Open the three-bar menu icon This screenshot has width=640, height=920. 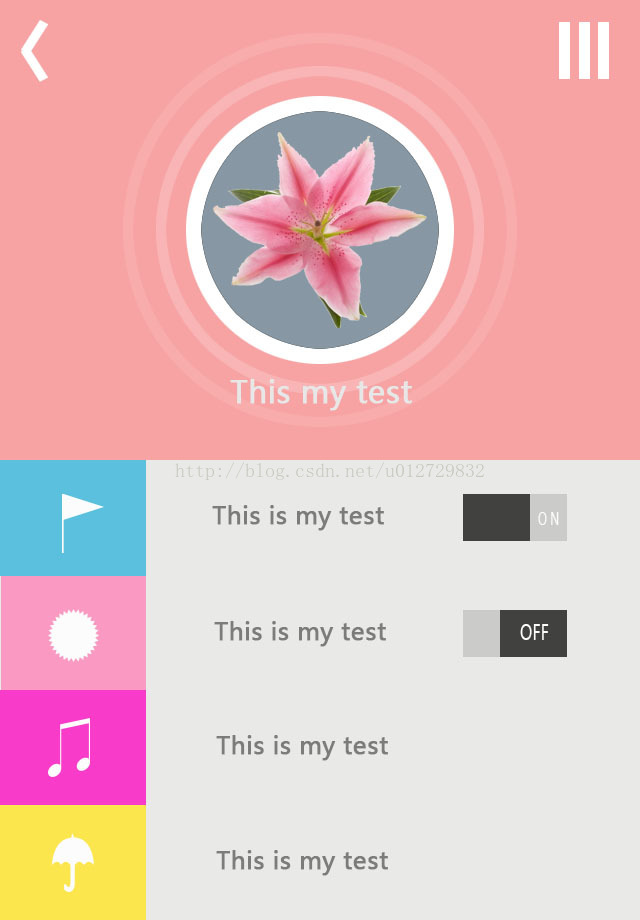(584, 51)
